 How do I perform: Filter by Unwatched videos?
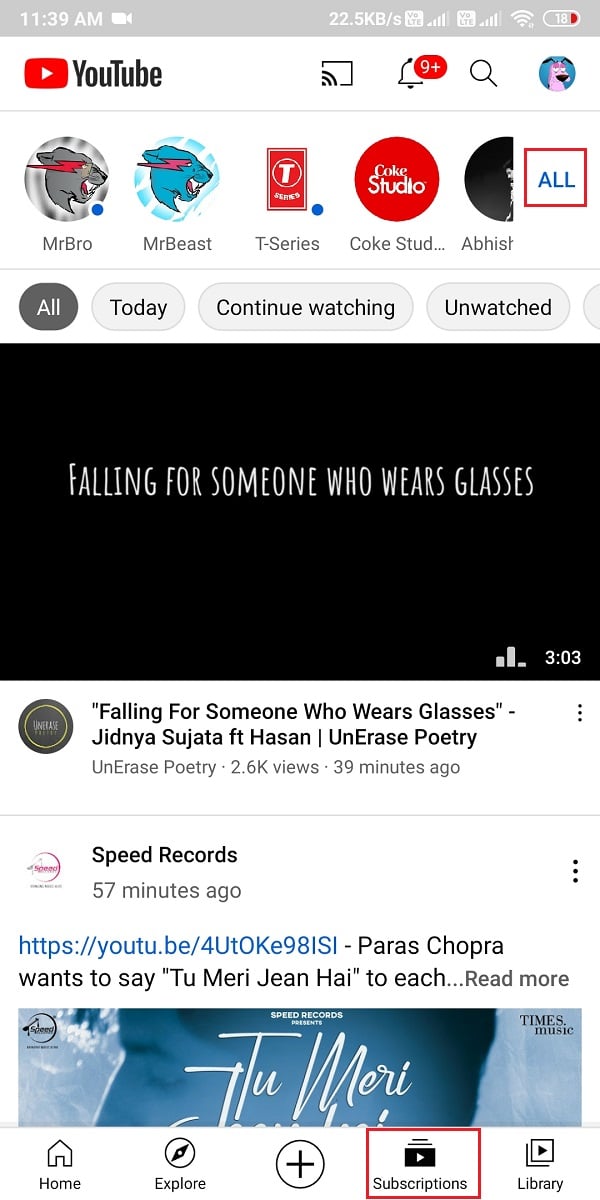(x=497, y=308)
